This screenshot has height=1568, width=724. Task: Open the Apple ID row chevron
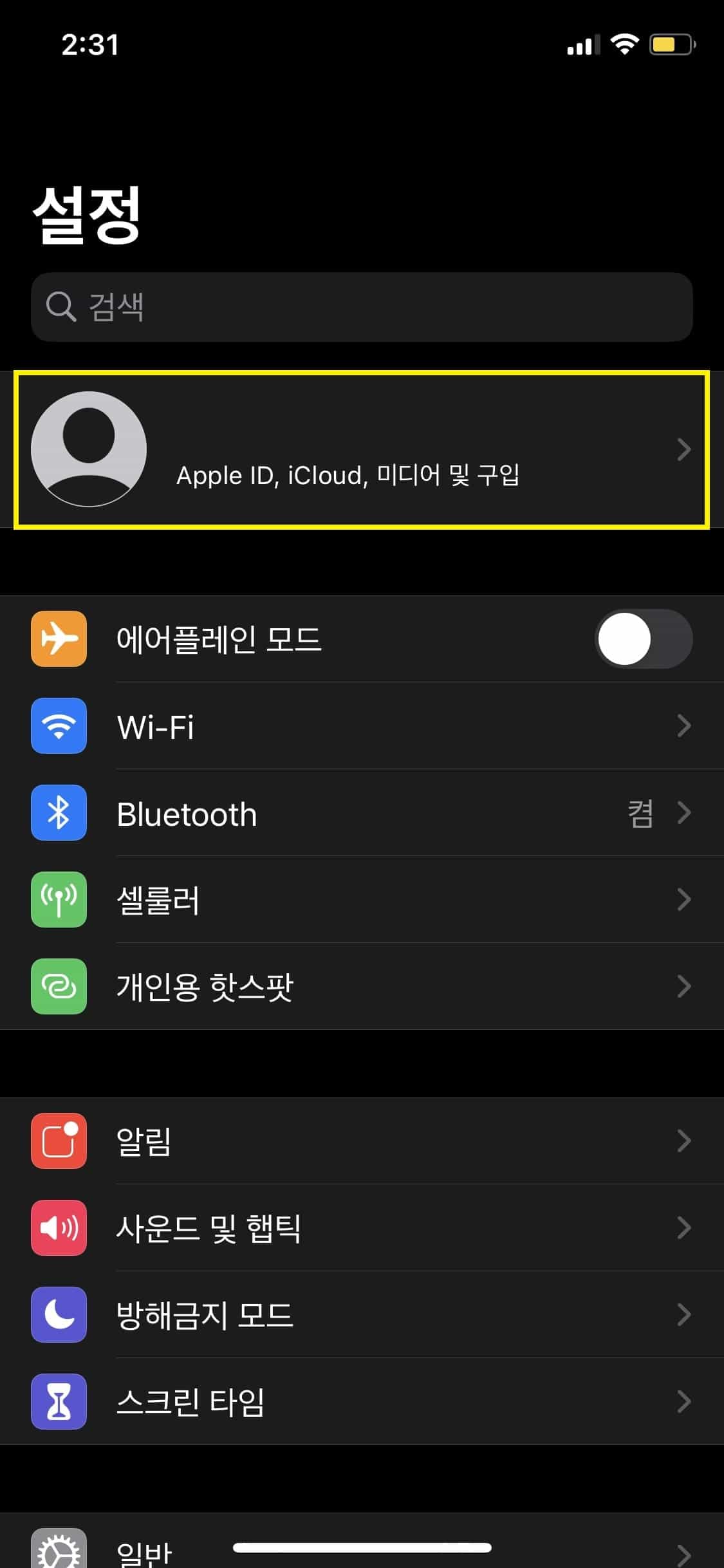pos(683,449)
